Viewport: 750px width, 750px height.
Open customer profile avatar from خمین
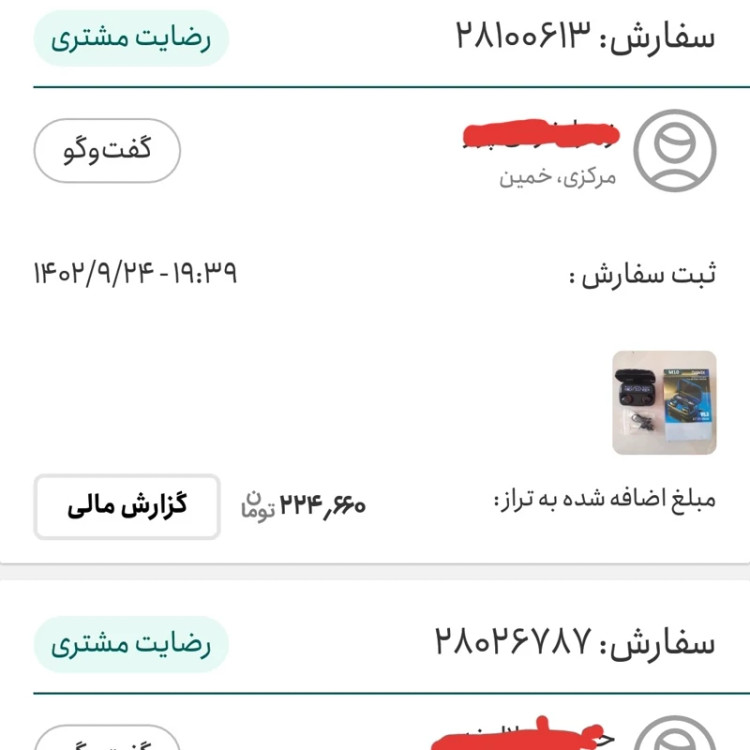pyautogui.click(x=674, y=151)
